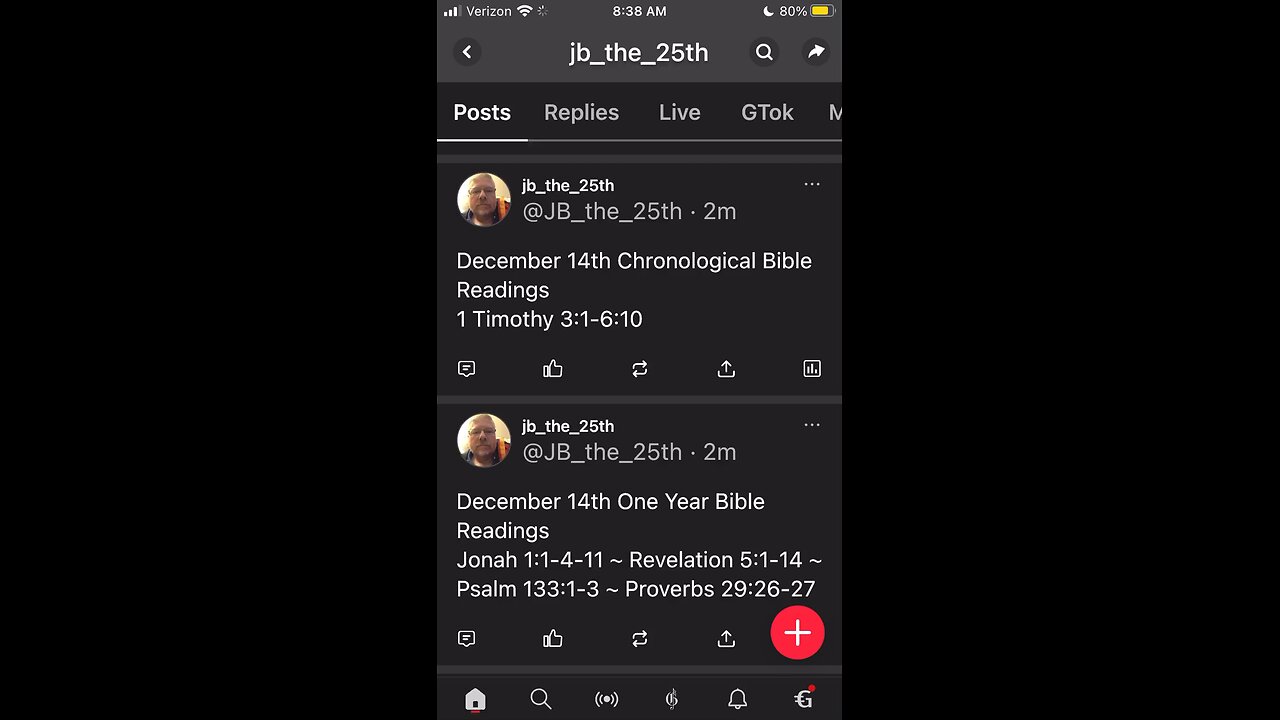
Task: Like the One Year Bible Readings post
Action: (553, 638)
